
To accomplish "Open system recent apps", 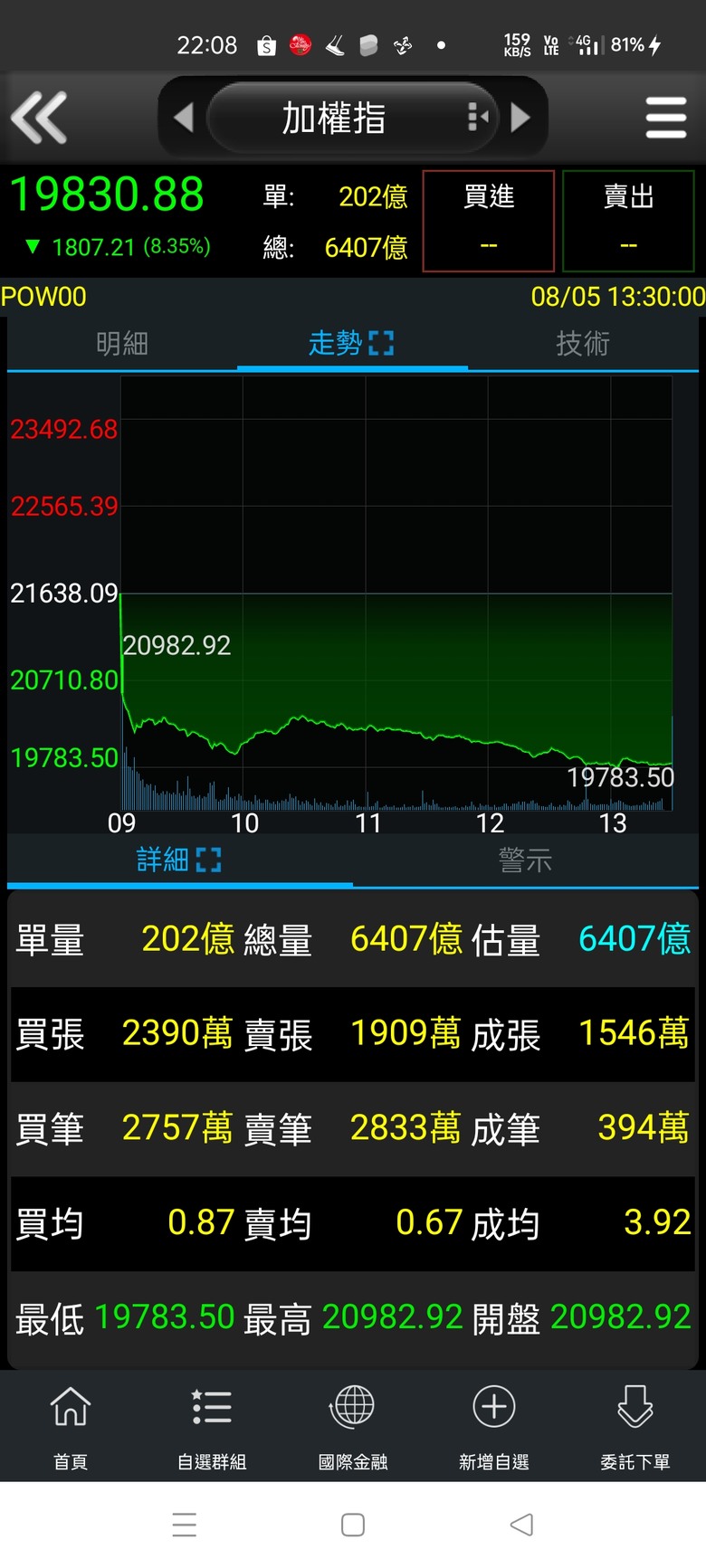I will click(x=185, y=1525).
